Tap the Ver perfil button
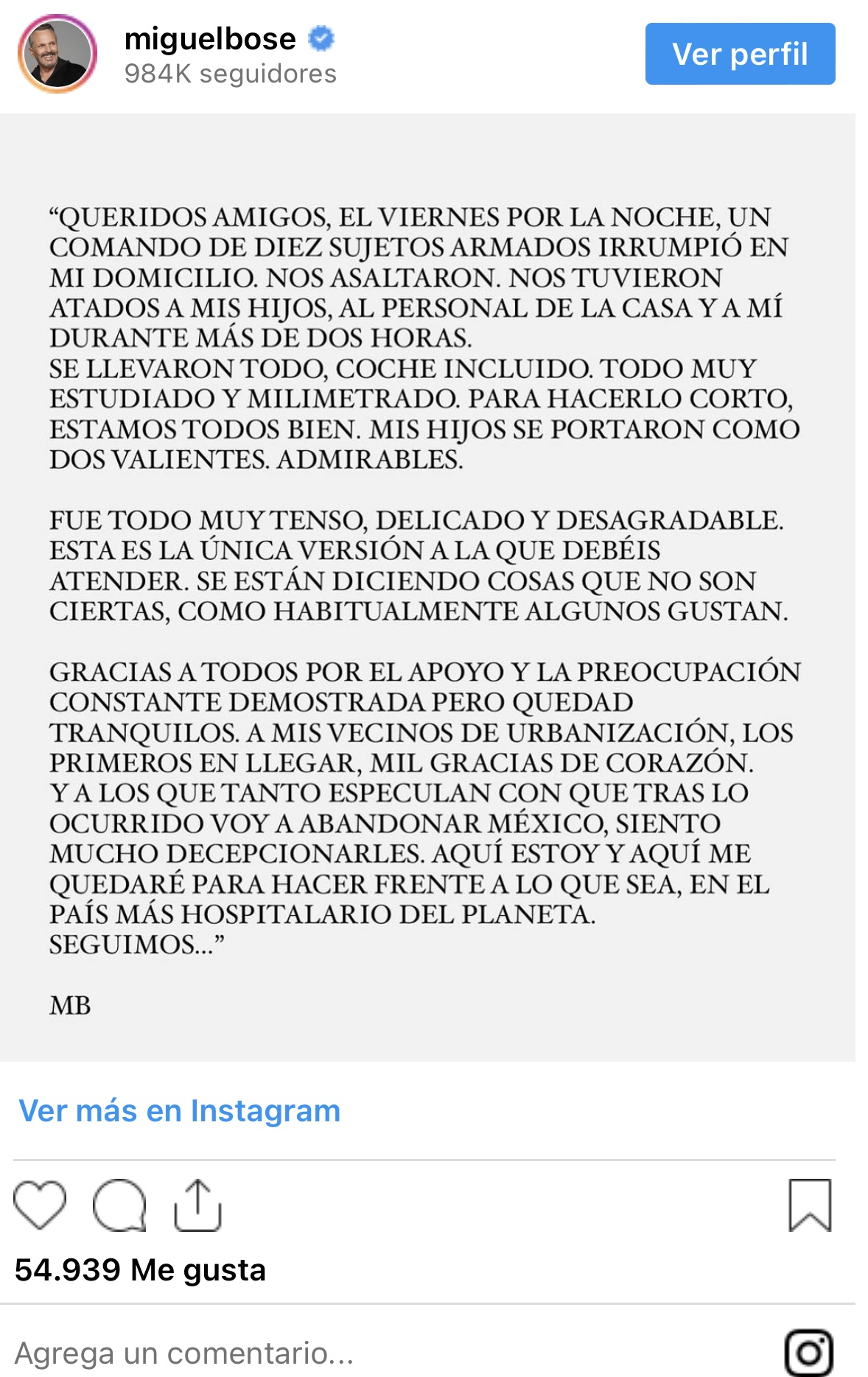The height and width of the screenshot is (1377, 868). pos(740,54)
